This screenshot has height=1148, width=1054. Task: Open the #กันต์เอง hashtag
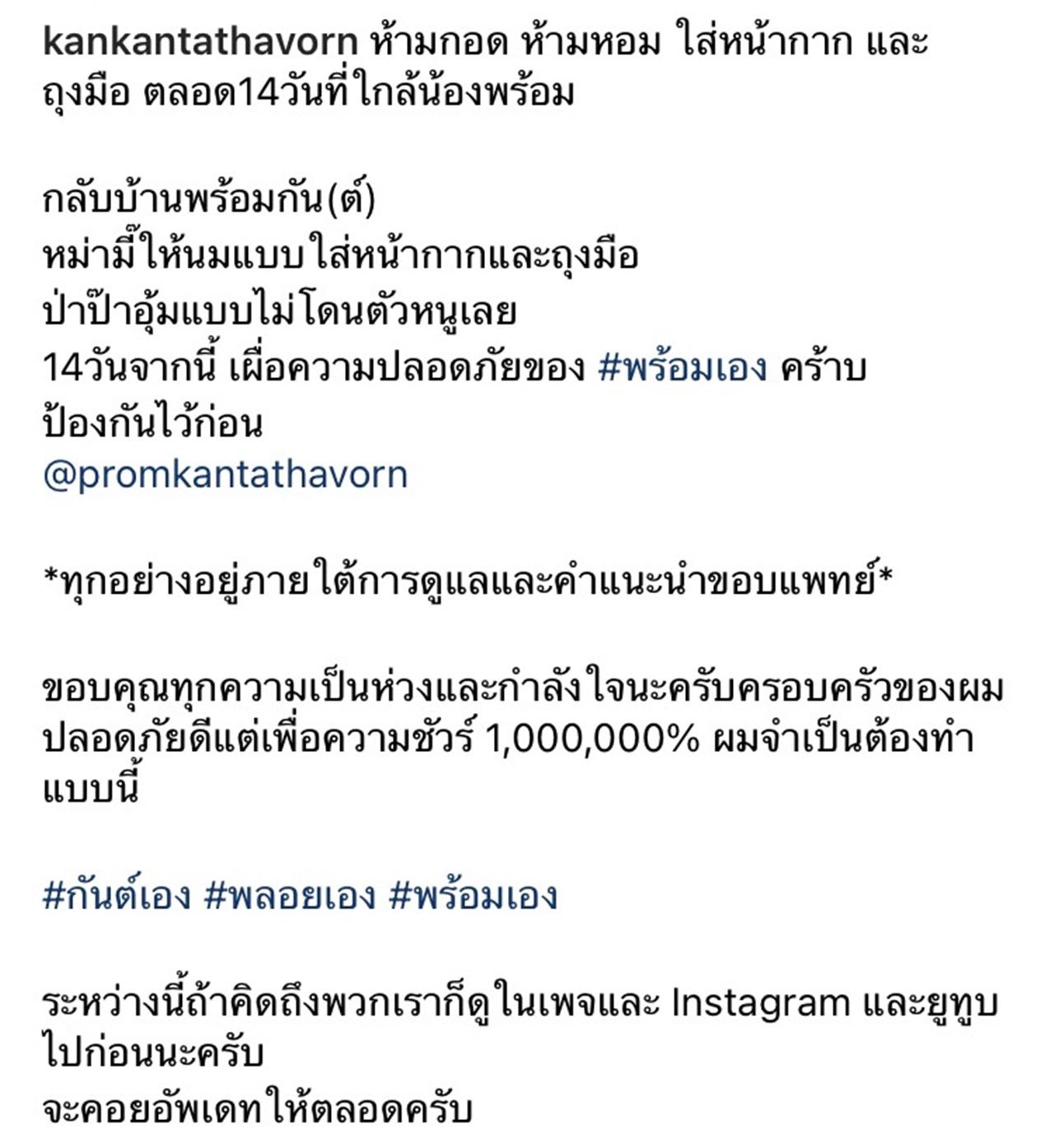tap(116, 895)
